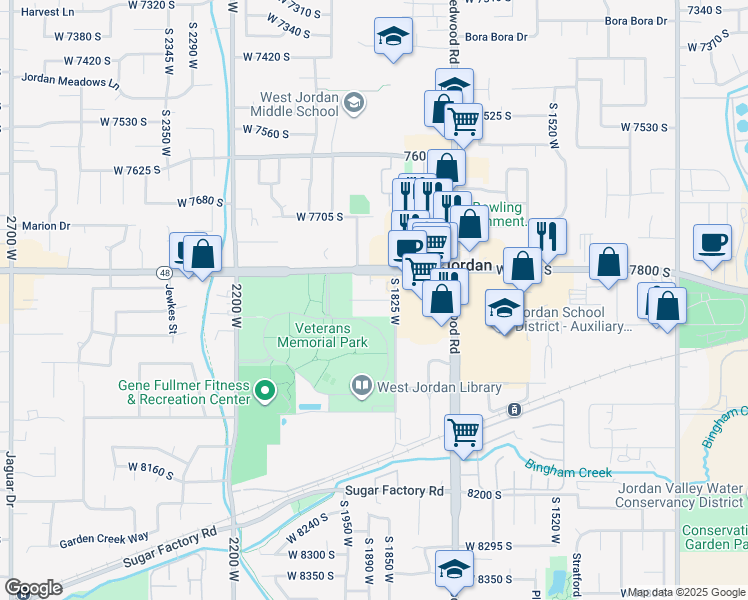Image resolution: width=748 pixels, height=600 pixels.
Task: Select the shopping cart marker above Bingham Creek
Action: point(463,434)
